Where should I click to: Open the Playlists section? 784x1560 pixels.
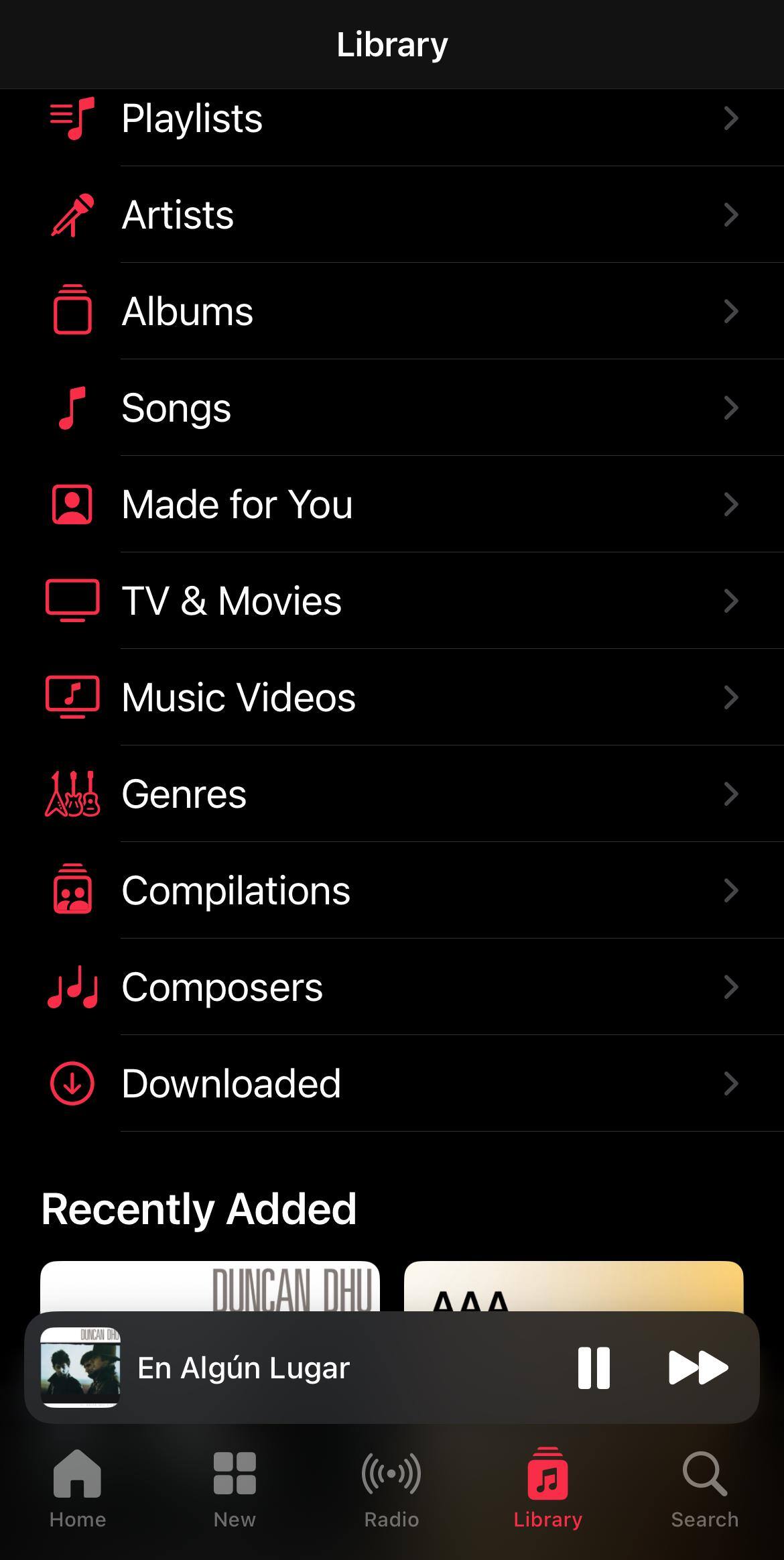[x=392, y=119]
